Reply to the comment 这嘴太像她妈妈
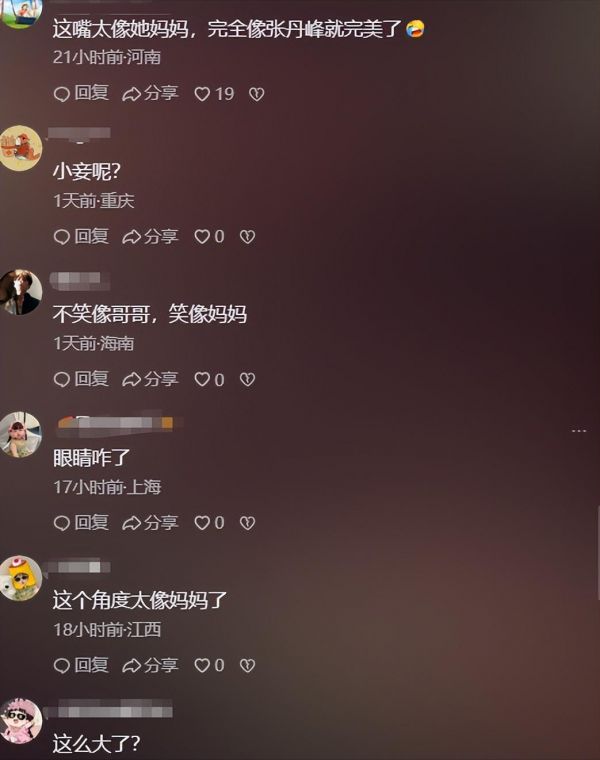 point(80,93)
